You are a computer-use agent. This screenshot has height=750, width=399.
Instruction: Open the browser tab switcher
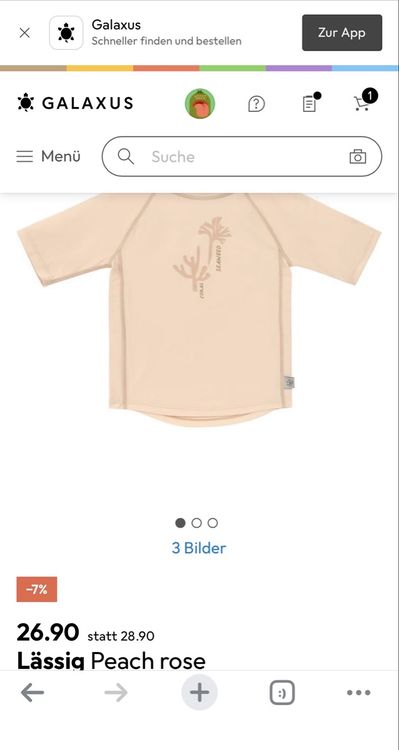[282, 693]
